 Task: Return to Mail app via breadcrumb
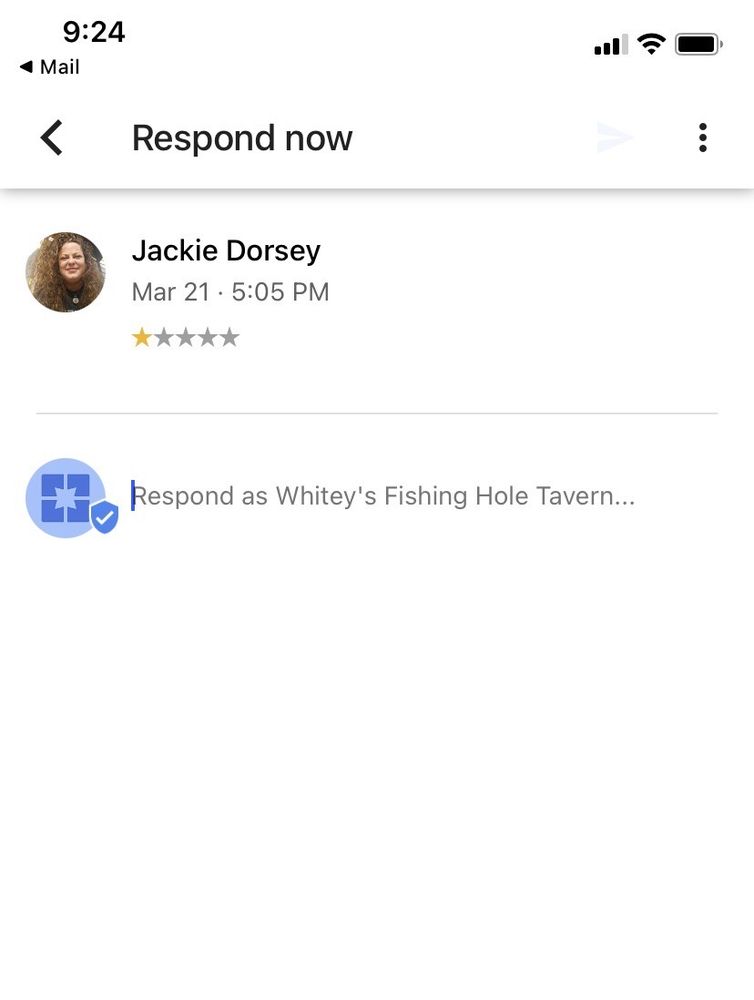pos(49,67)
